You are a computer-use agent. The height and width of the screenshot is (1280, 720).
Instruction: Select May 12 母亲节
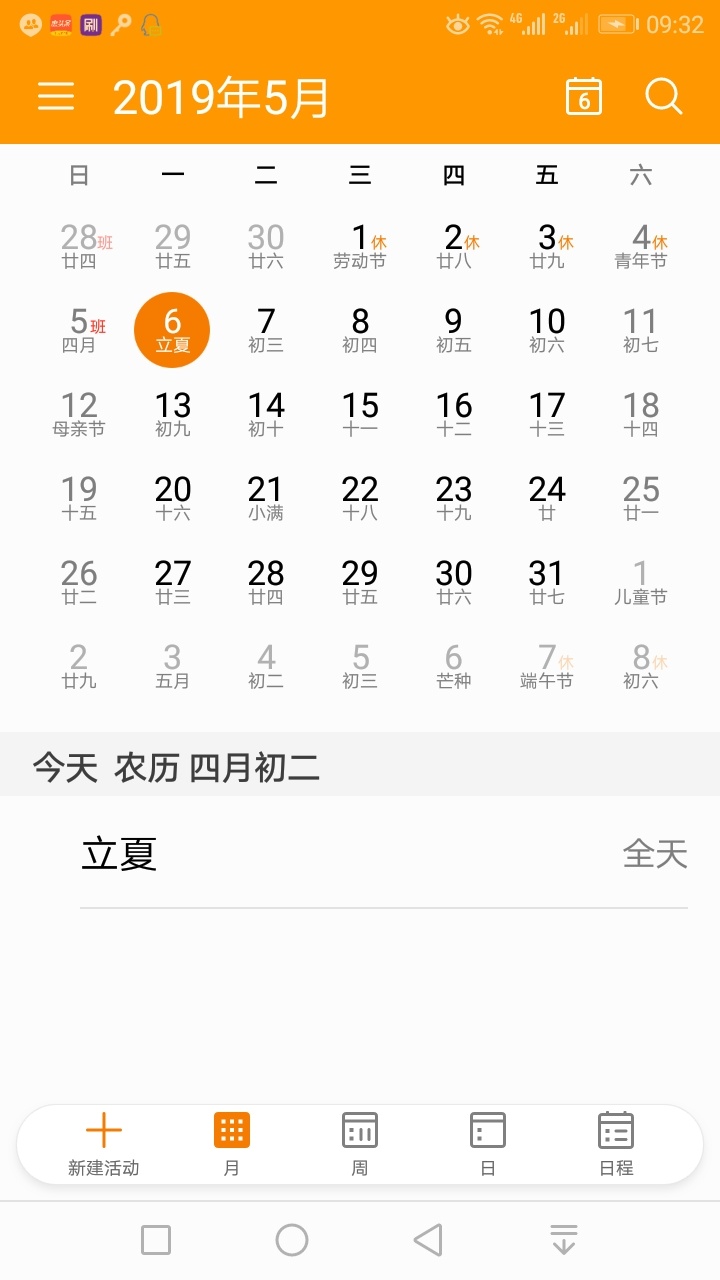tap(79, 415)
